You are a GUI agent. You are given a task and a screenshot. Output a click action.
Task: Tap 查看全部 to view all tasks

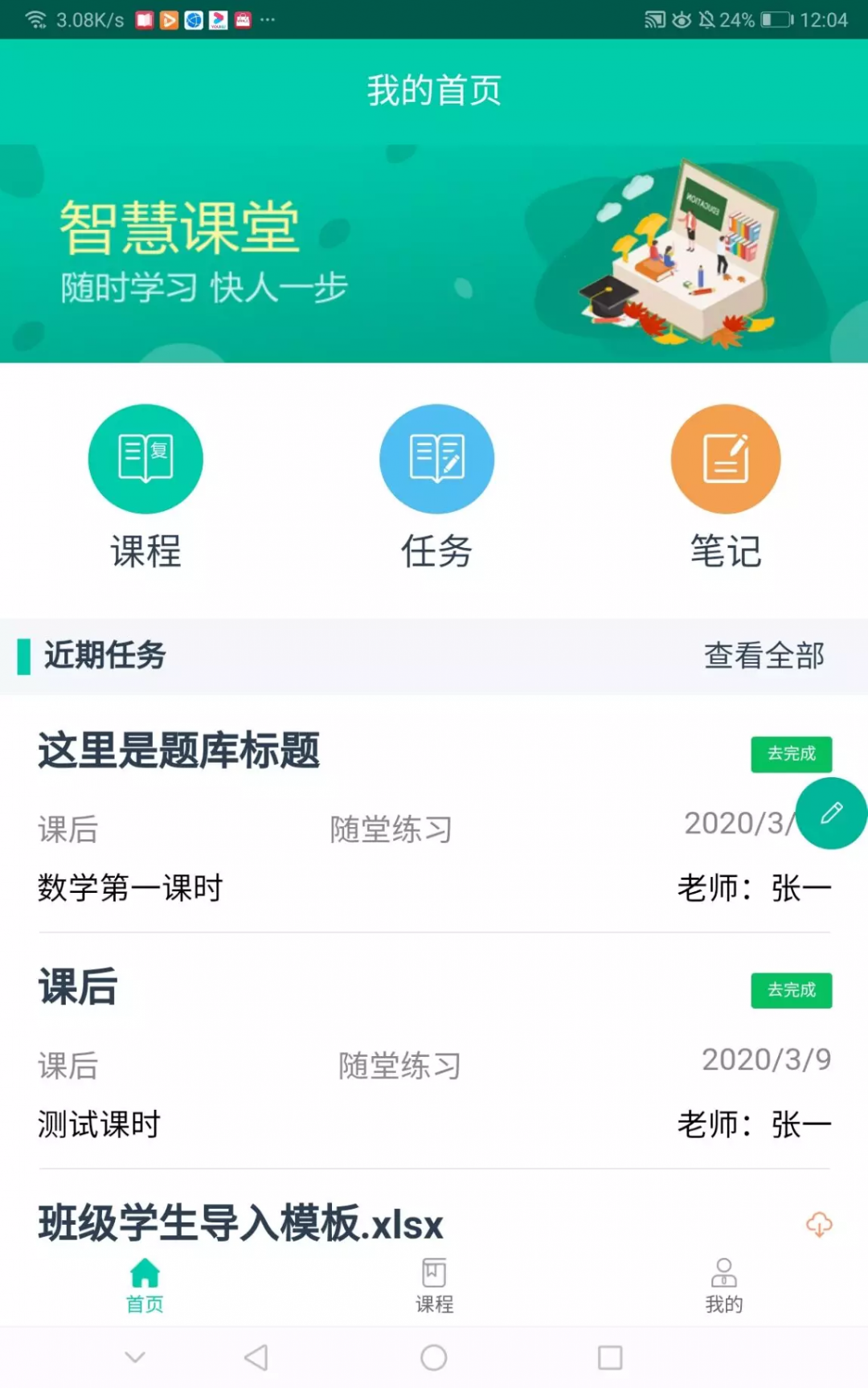click(x=764, y=656)
